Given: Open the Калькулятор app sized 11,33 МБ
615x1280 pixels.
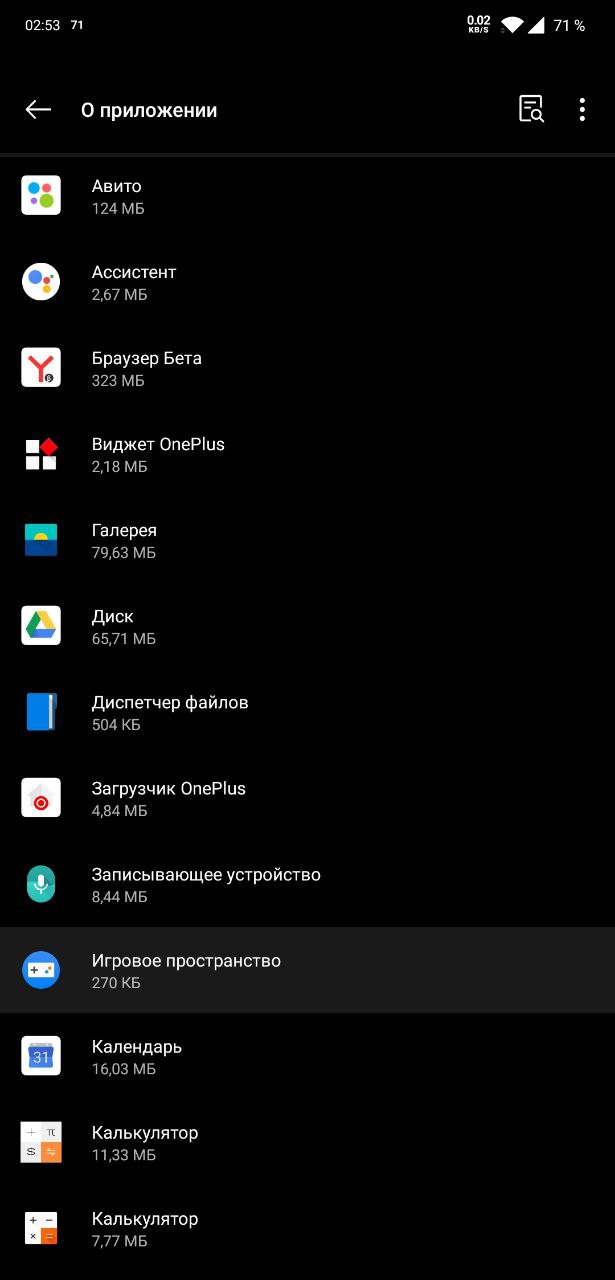Looking at the screenshot, I should coord(307,1142).
